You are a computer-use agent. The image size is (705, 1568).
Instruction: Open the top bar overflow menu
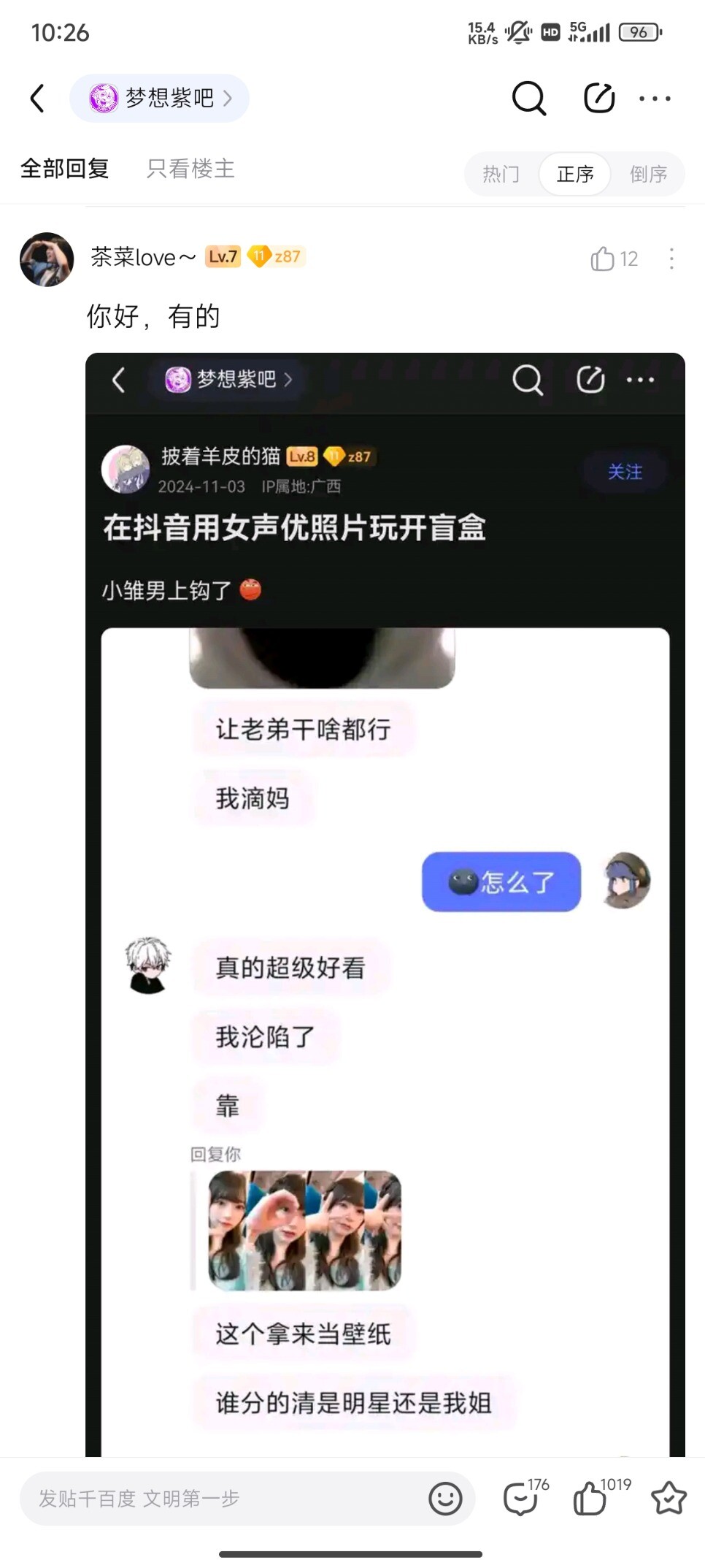click(x=655, y=98)
